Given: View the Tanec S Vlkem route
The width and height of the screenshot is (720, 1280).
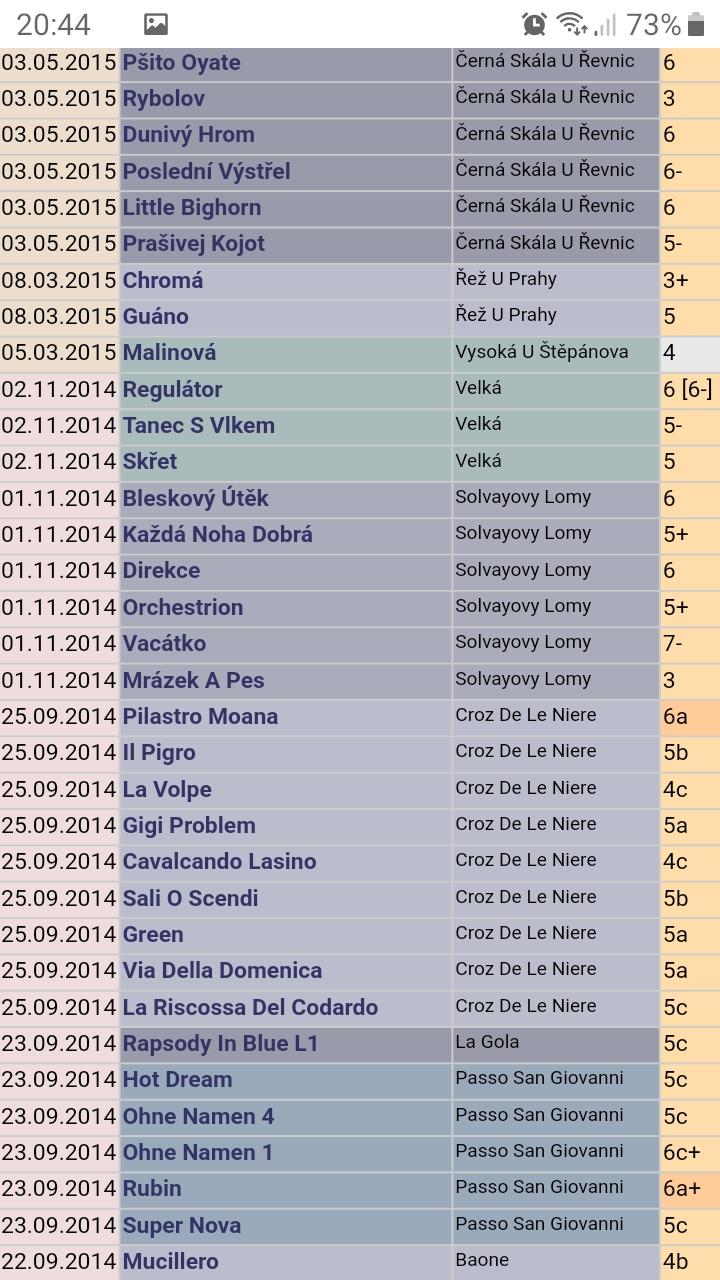Looking at the screenshot, I should pyautogui.click(x=198, y=425).
